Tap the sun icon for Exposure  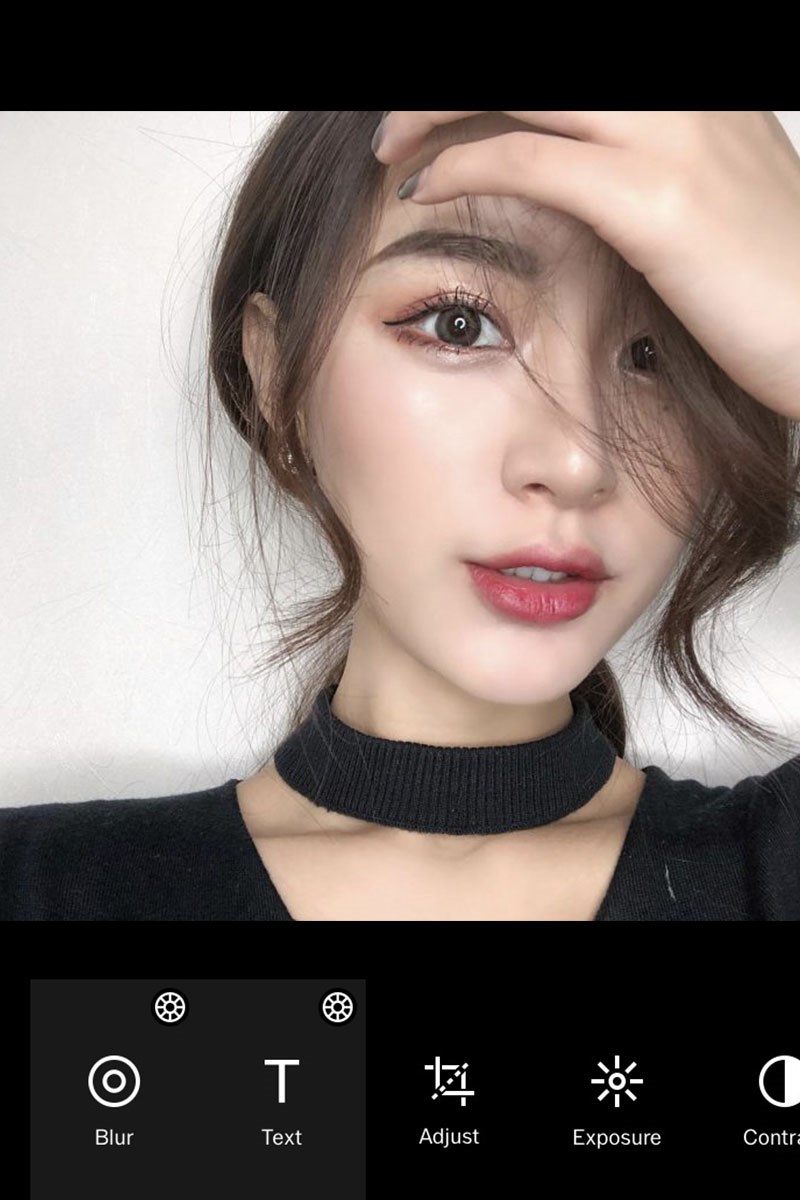pyautogui.click(x=617, y=1080)
